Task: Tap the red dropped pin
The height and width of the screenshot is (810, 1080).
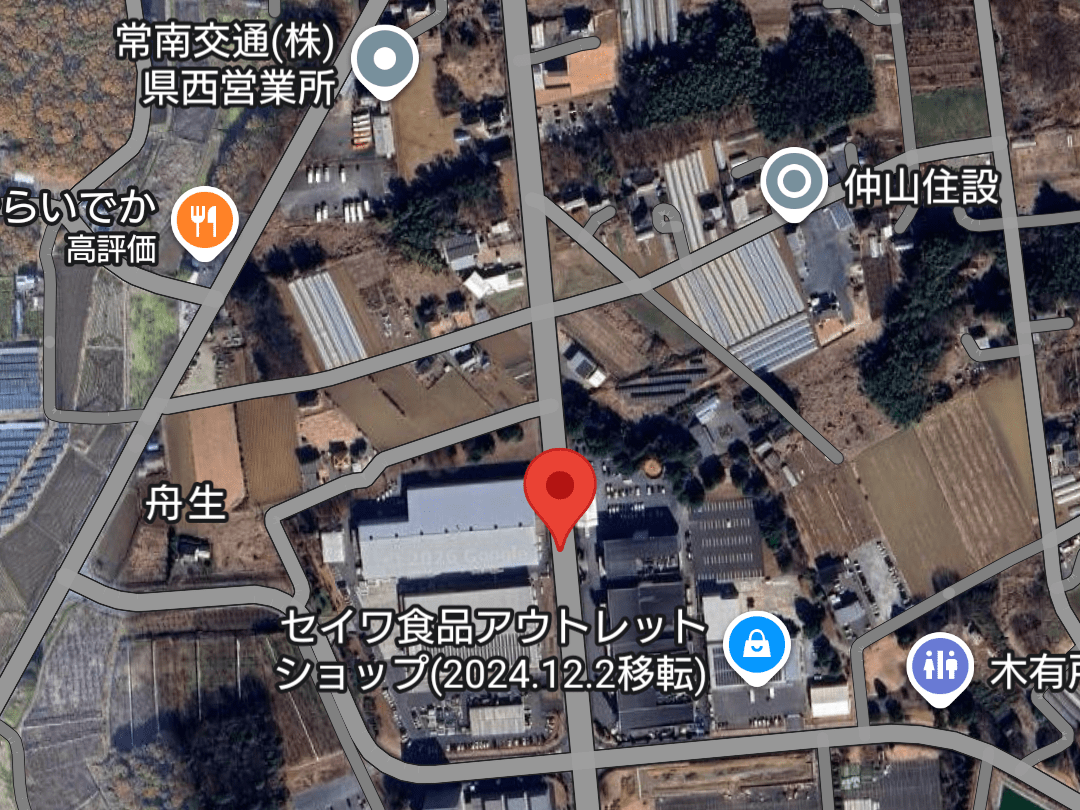Action: click(x=560, y=490)
